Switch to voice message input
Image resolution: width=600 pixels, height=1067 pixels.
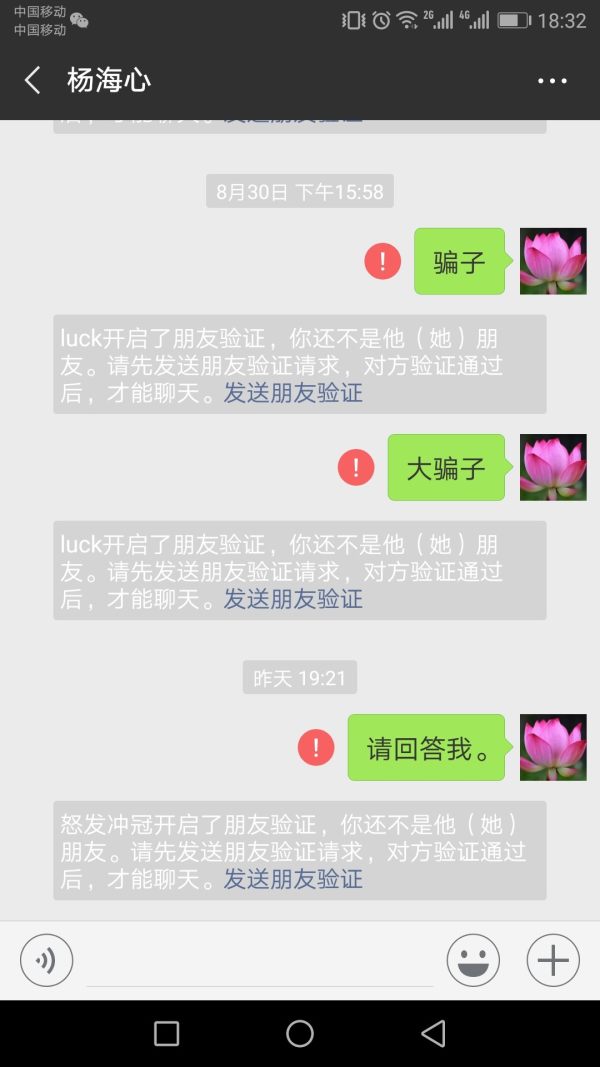(x=46, y=961)
